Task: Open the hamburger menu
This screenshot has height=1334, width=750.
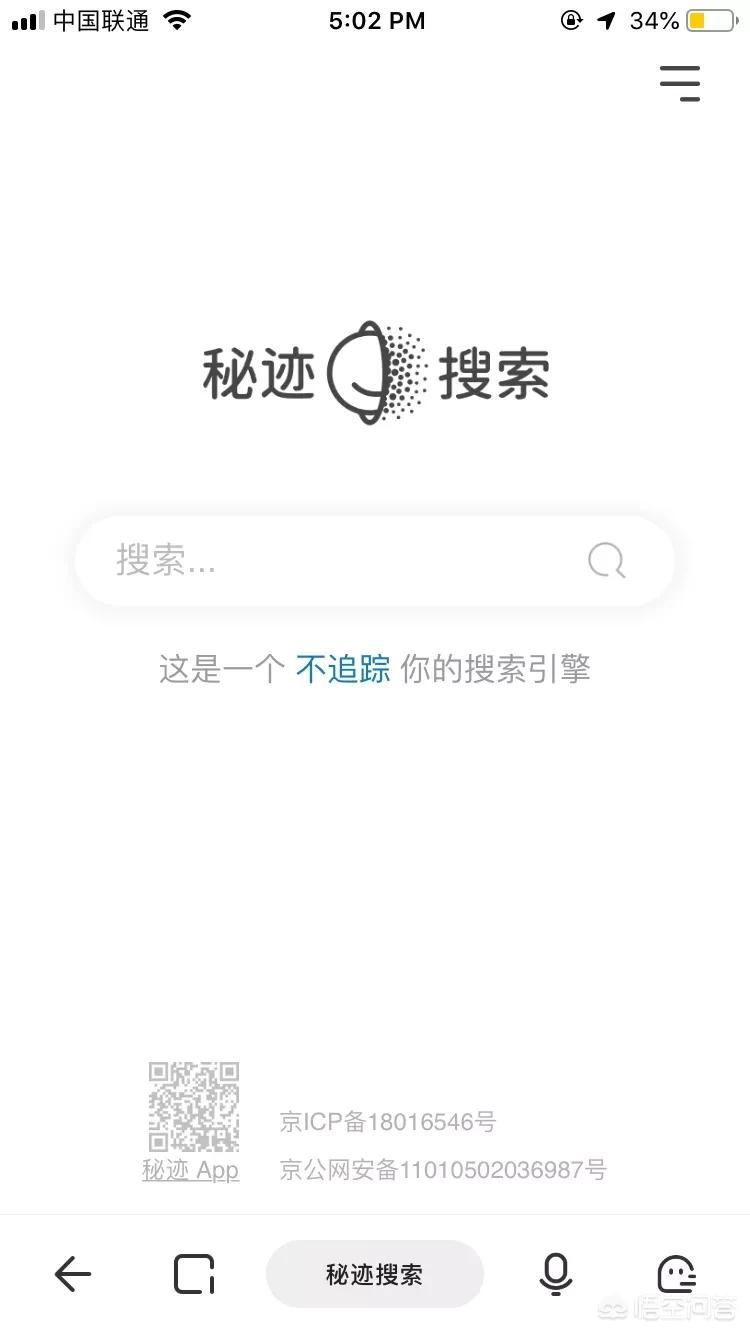Action: (680, 83)
